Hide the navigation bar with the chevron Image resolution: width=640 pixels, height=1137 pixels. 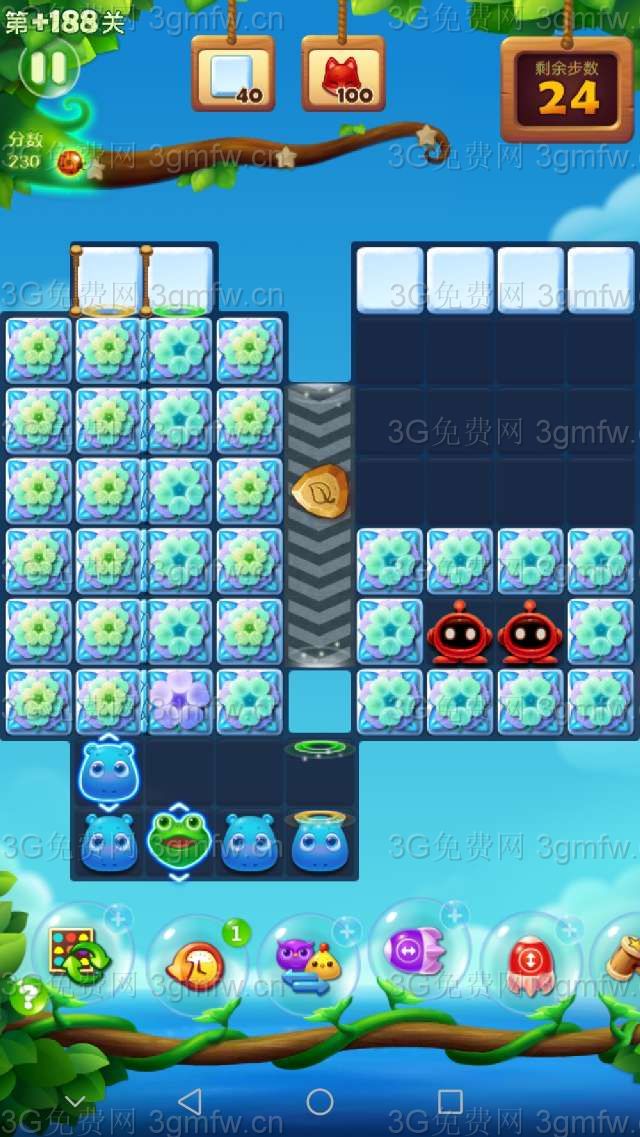[76, 1102]
